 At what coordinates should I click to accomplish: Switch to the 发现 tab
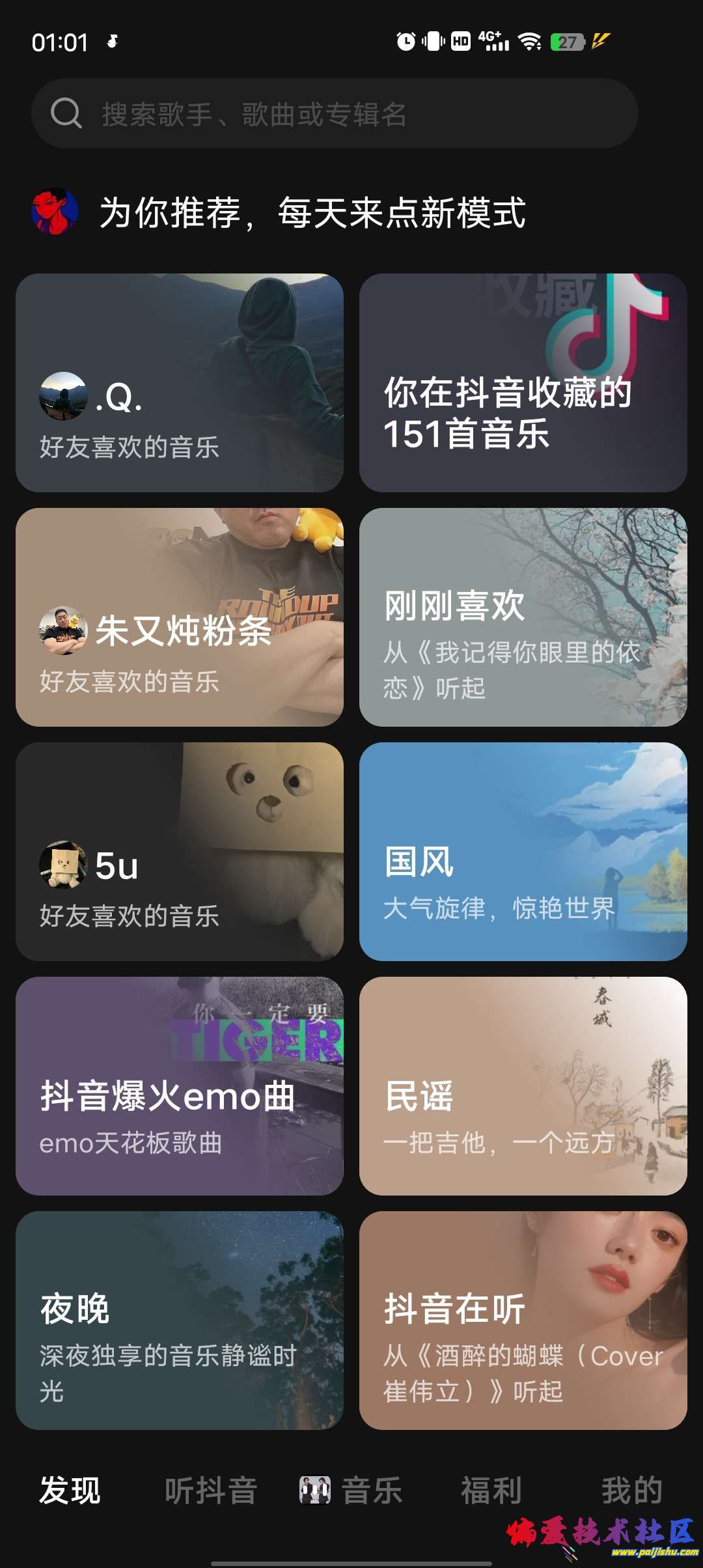pos(70,1490)
